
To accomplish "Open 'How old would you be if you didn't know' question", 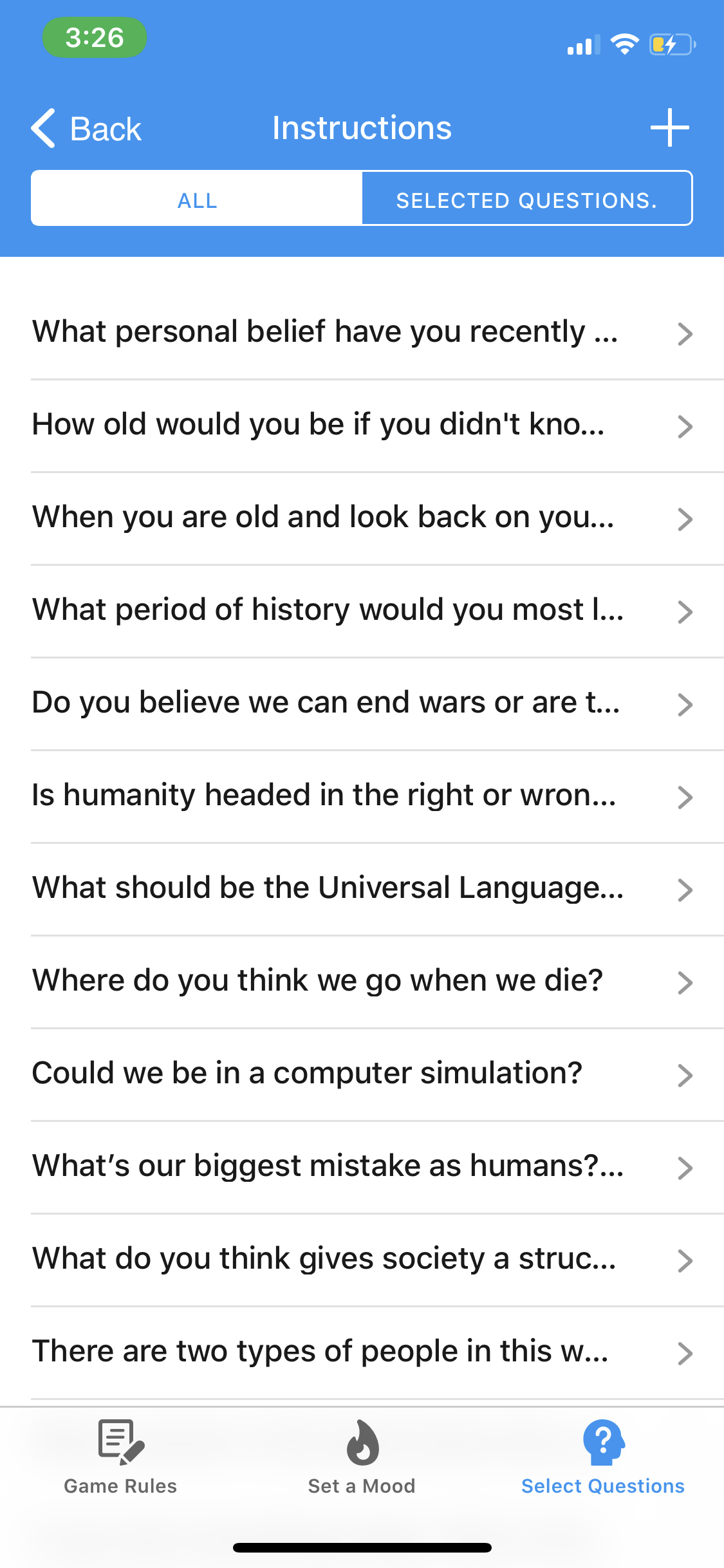I will coord(362,426).
